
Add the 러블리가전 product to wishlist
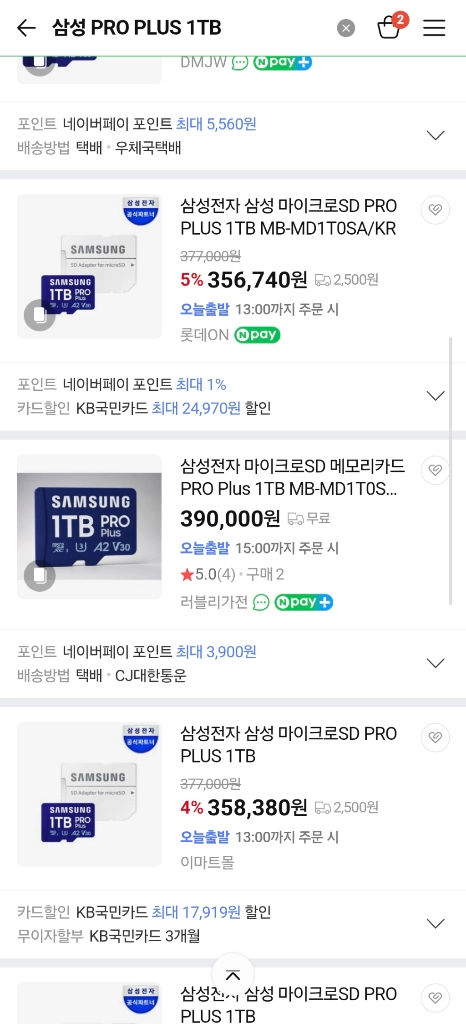pyautogui.click(x=435, y=470)
